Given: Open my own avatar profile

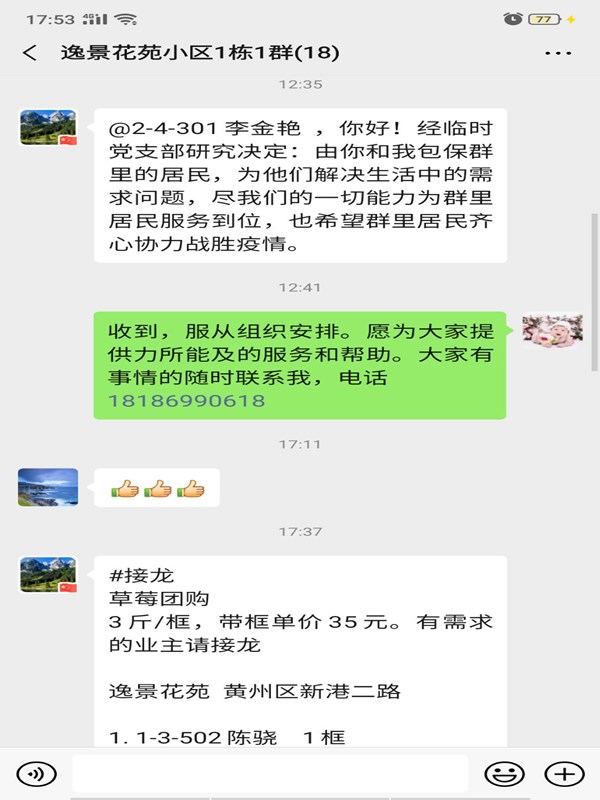Looking at the screenshot, I should (x=552, y=332).
